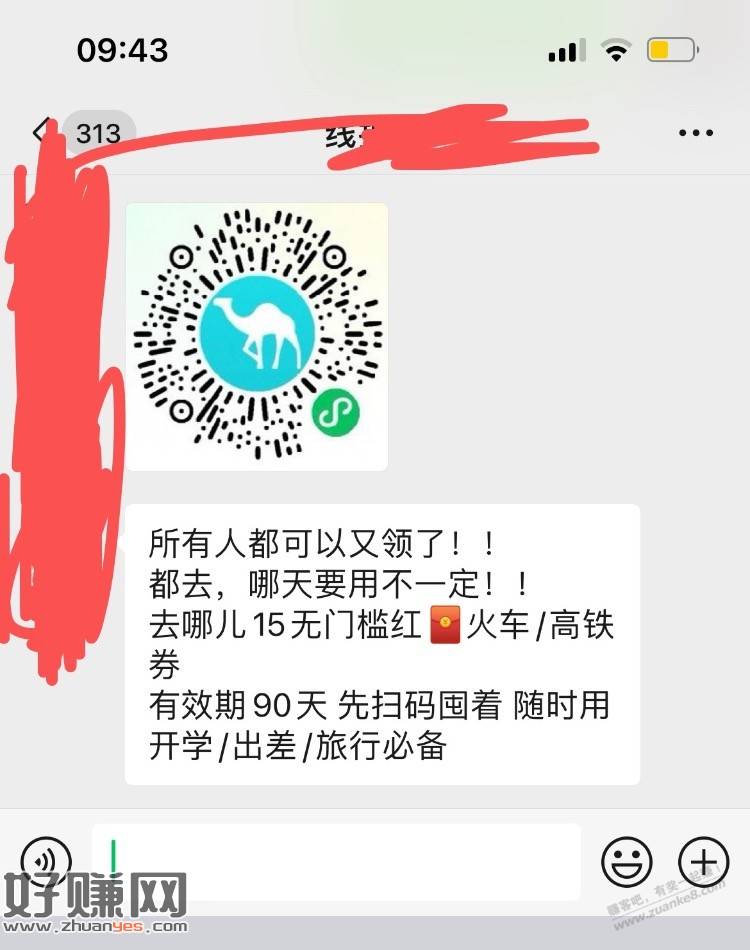This screenshot has width=750, height=950.
Task: Open the plus attachment menu
Action: [x=704, y=861]
